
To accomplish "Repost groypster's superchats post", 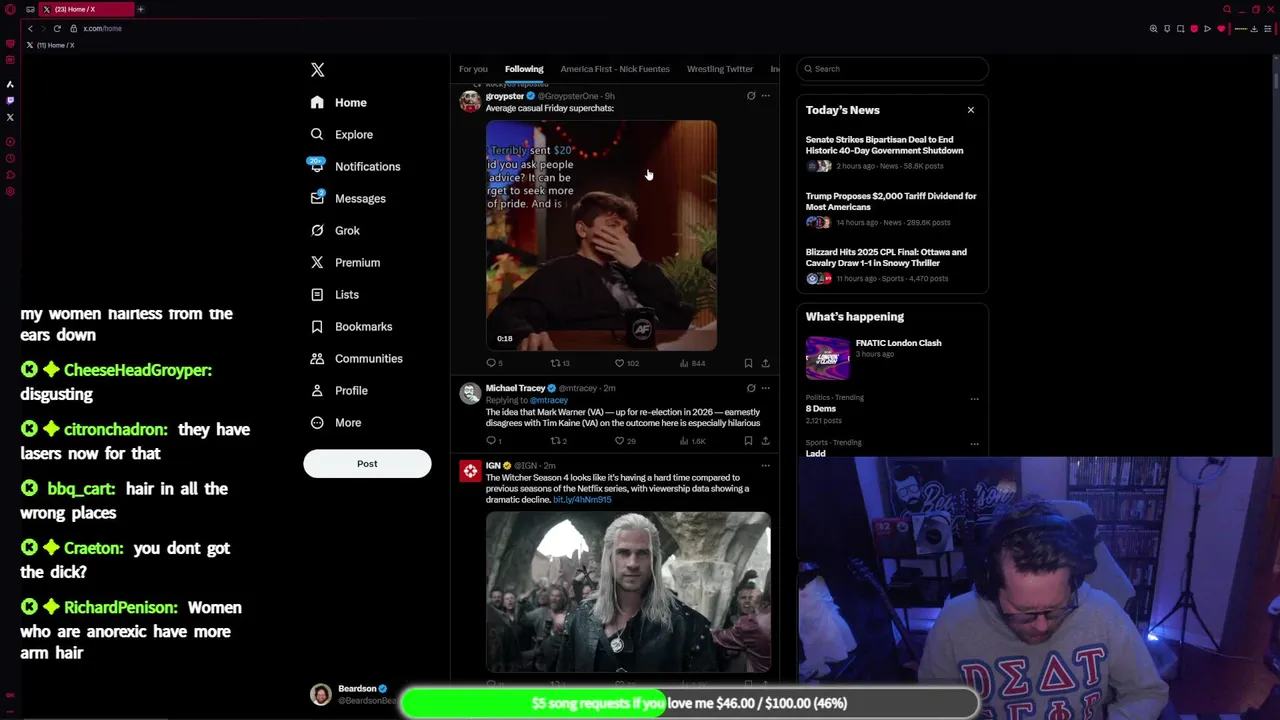I will [x=556, y=363].
